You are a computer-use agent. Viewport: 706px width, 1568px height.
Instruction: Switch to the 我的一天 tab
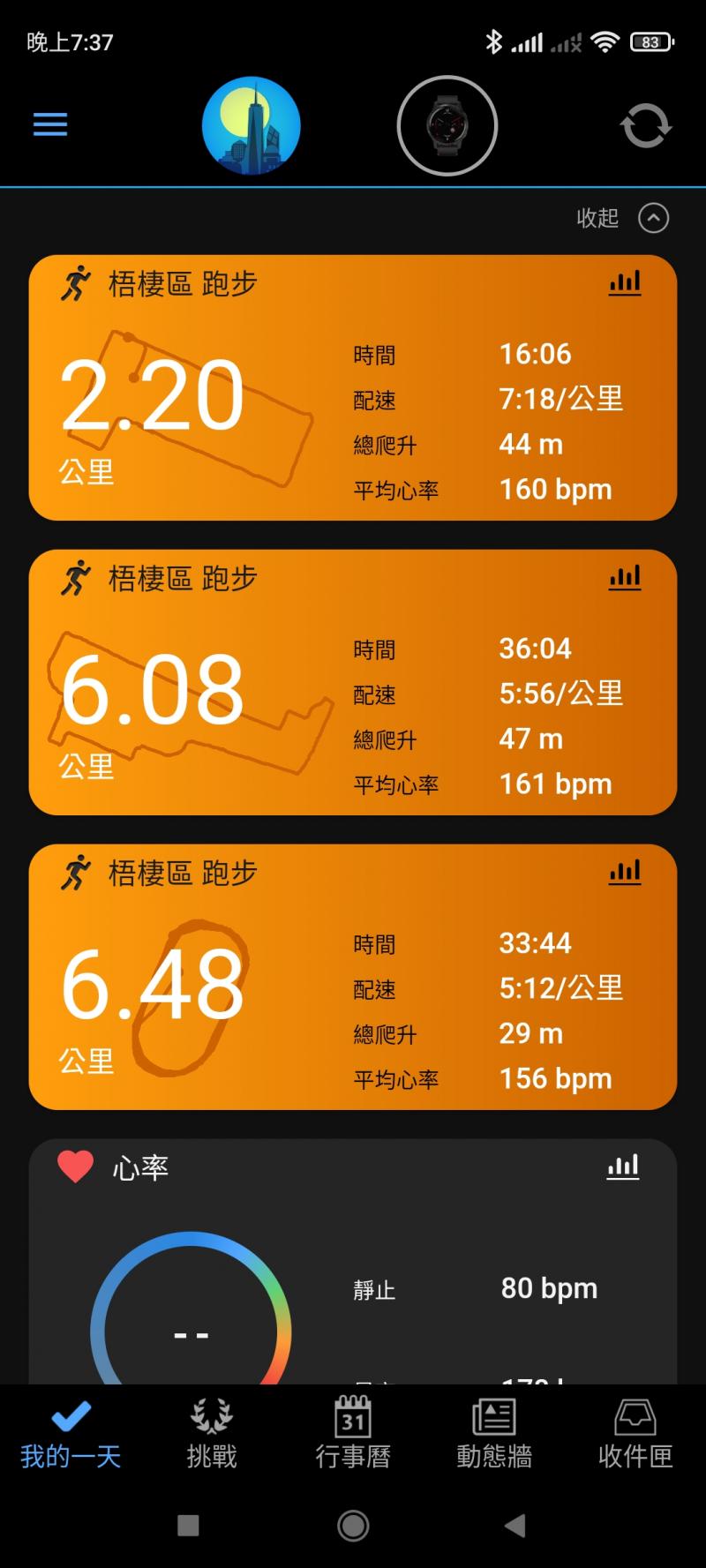tap(71, 1436)
